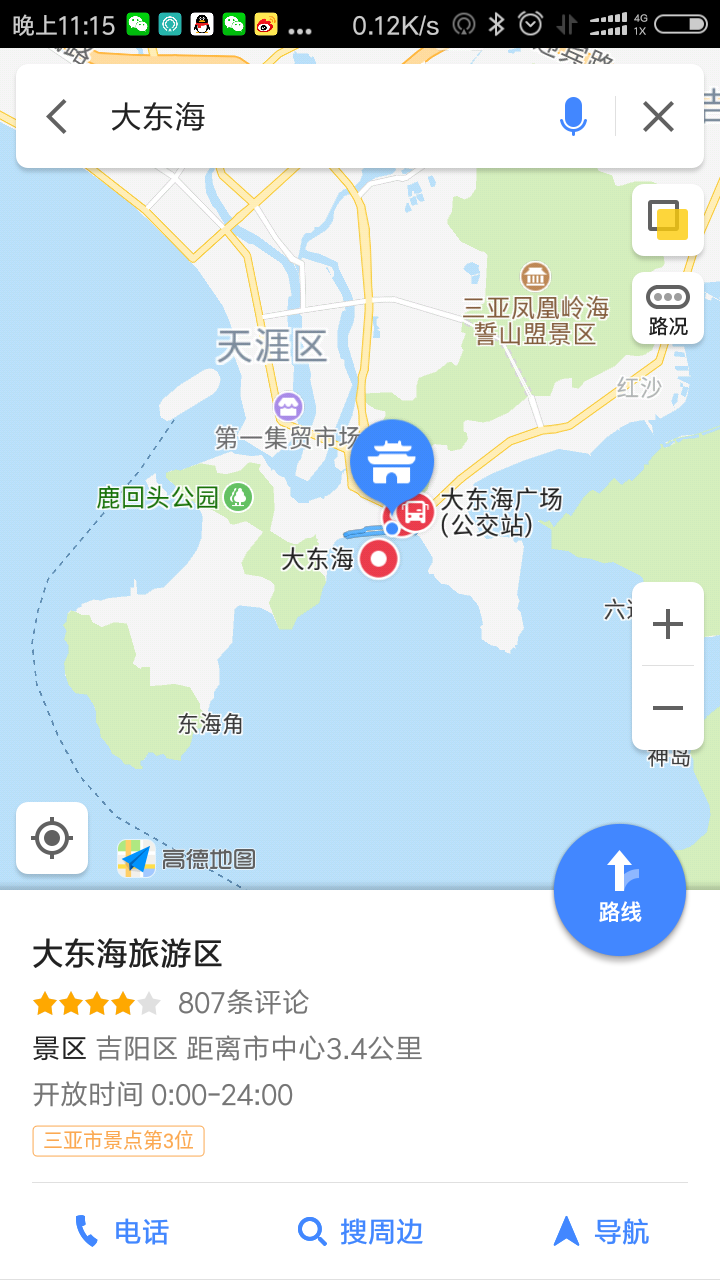Open the 三亚市景点第3位 ranking tag
Image resolution: width=720 pixels, height=1280 pixels.
pyautogui.click(x=119, y=1141)
